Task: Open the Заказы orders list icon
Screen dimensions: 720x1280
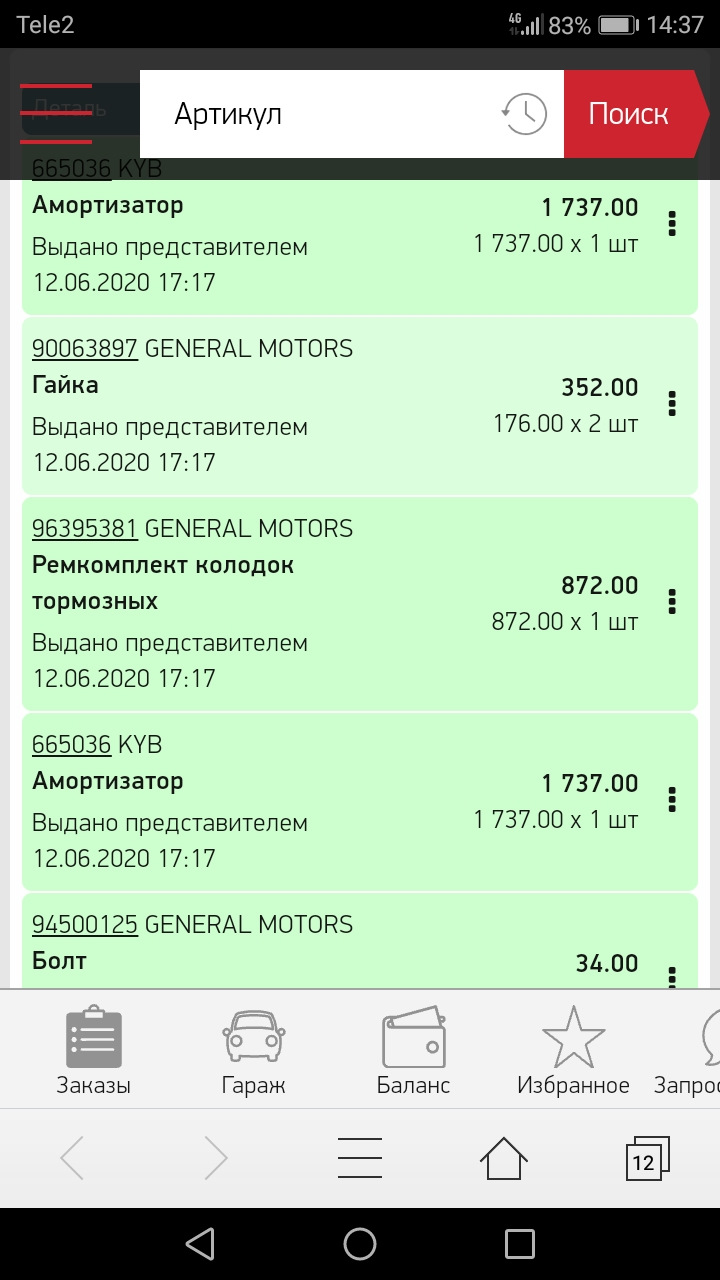Action: click(x=92, y=1040)
